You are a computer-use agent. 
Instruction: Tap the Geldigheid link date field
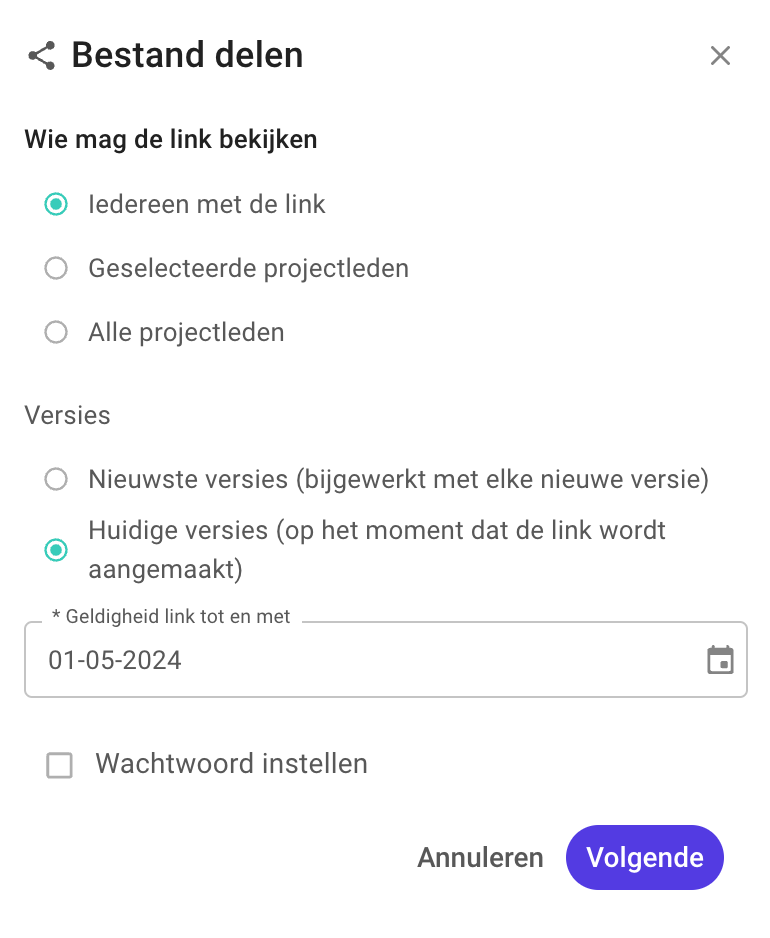point(360,660)
